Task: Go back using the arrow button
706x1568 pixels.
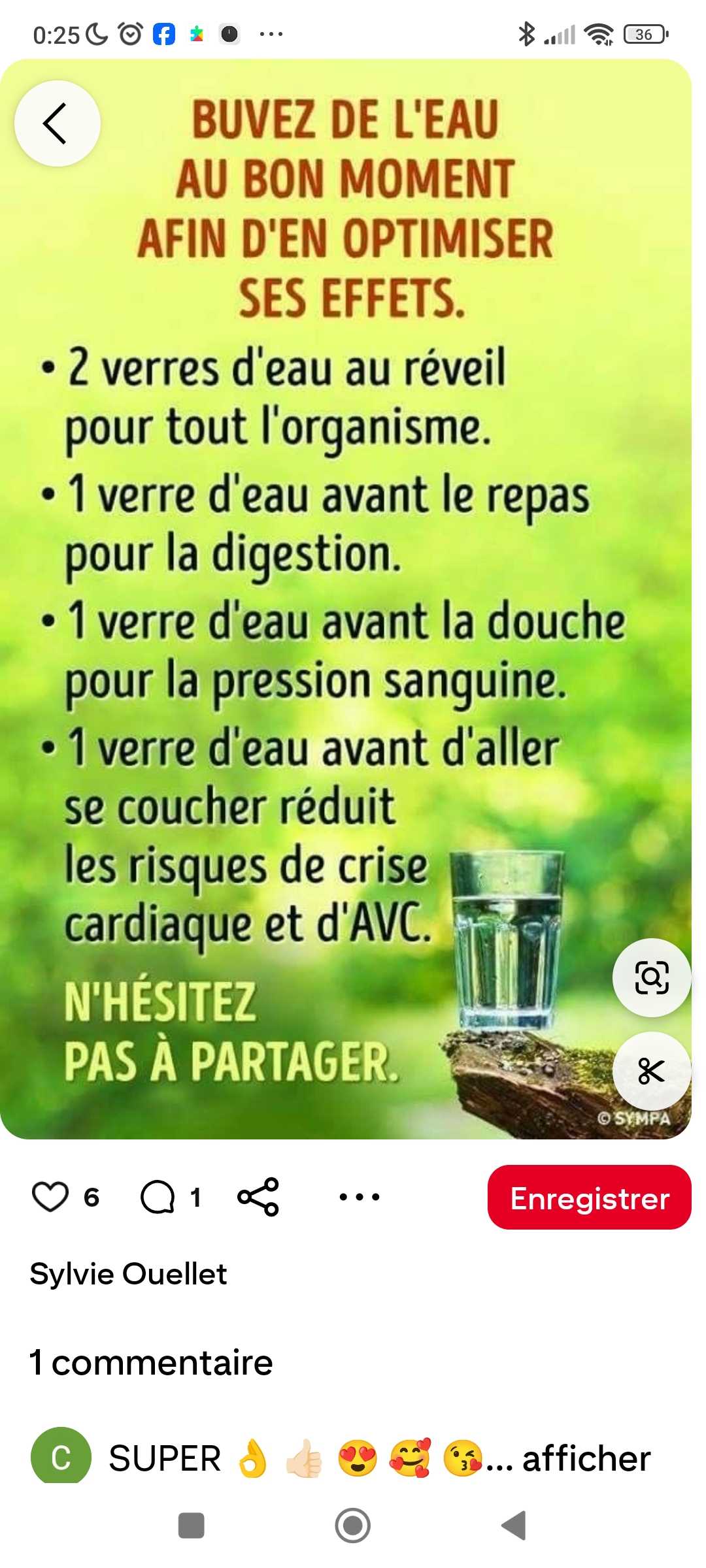Action: pos(57,123)
